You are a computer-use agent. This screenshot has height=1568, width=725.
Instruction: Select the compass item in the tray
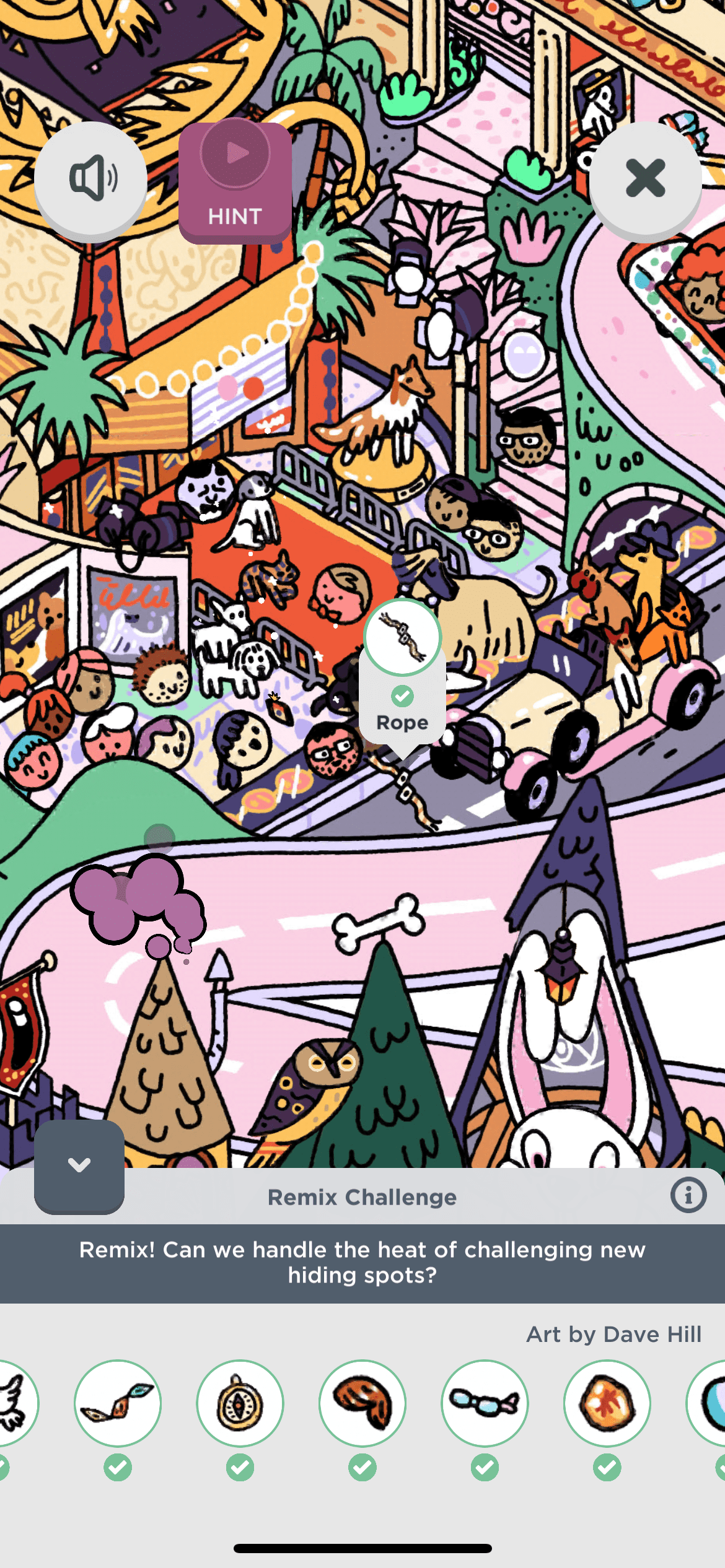(x=240, y=1403)
